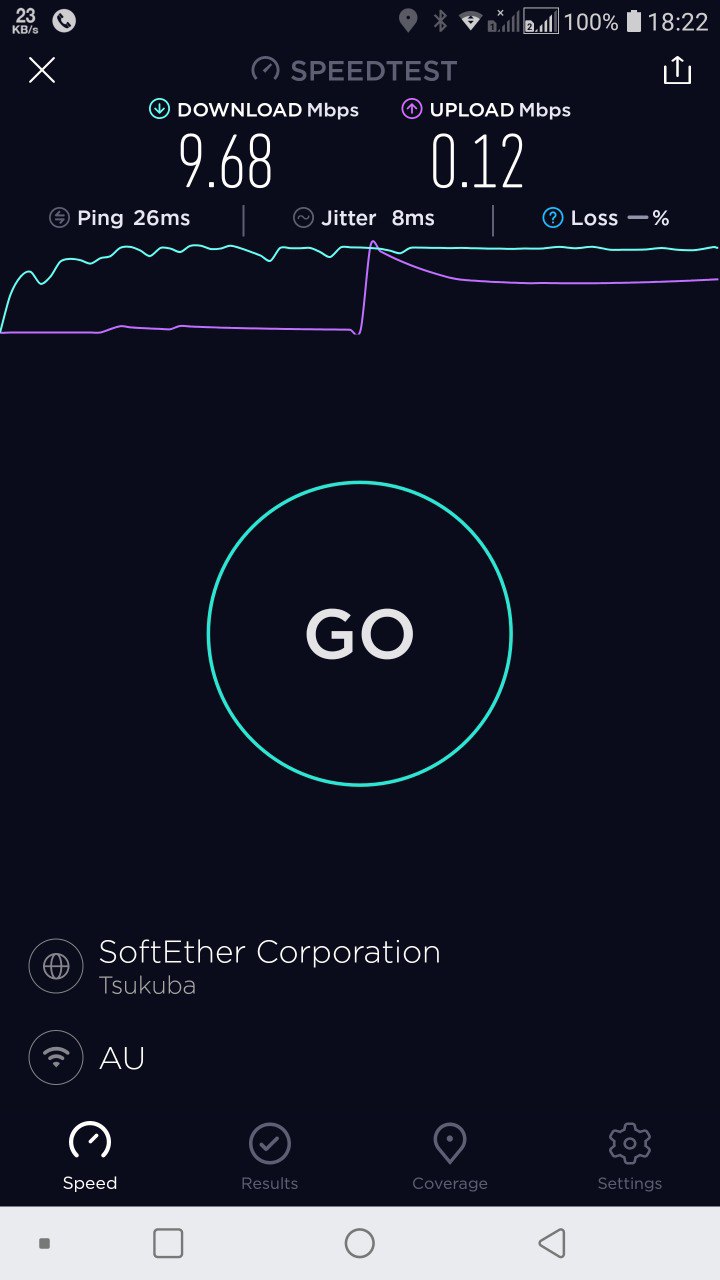Go to the Settings tab
The height and width of the screenshot is (1280, 720).
pos(629,1156)
